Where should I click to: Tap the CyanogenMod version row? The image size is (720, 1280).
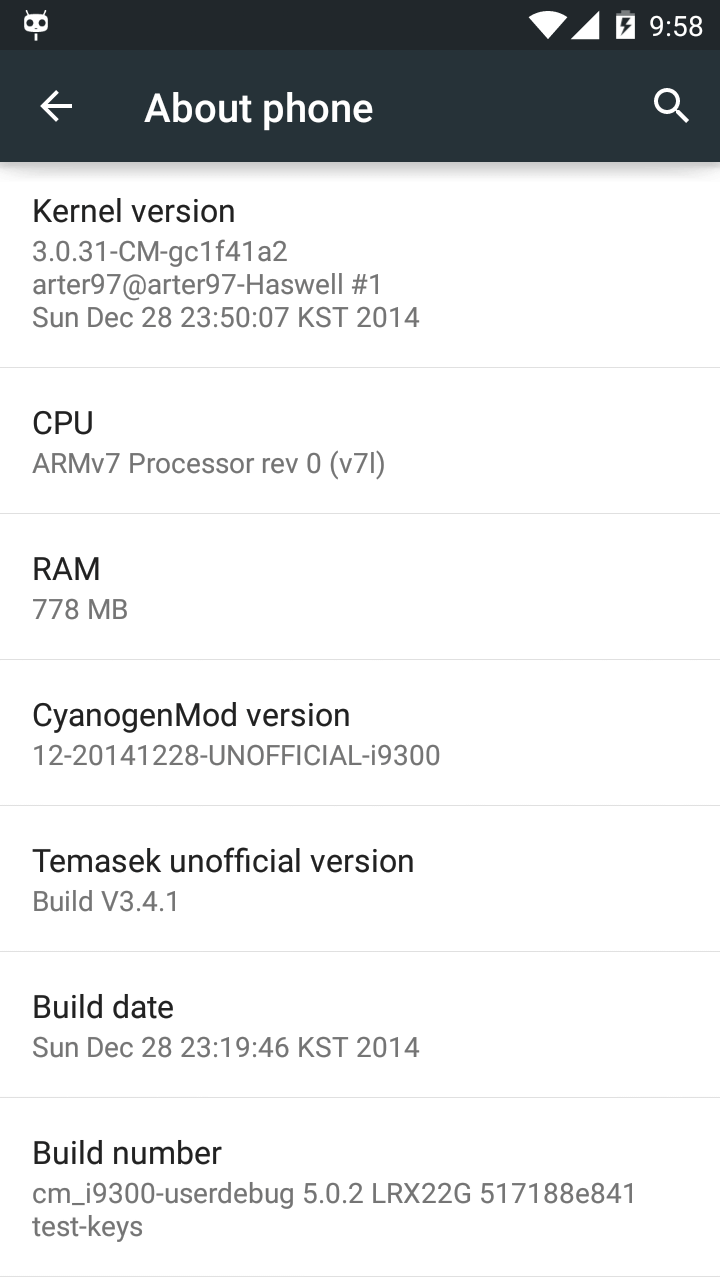tap(360, 733)
